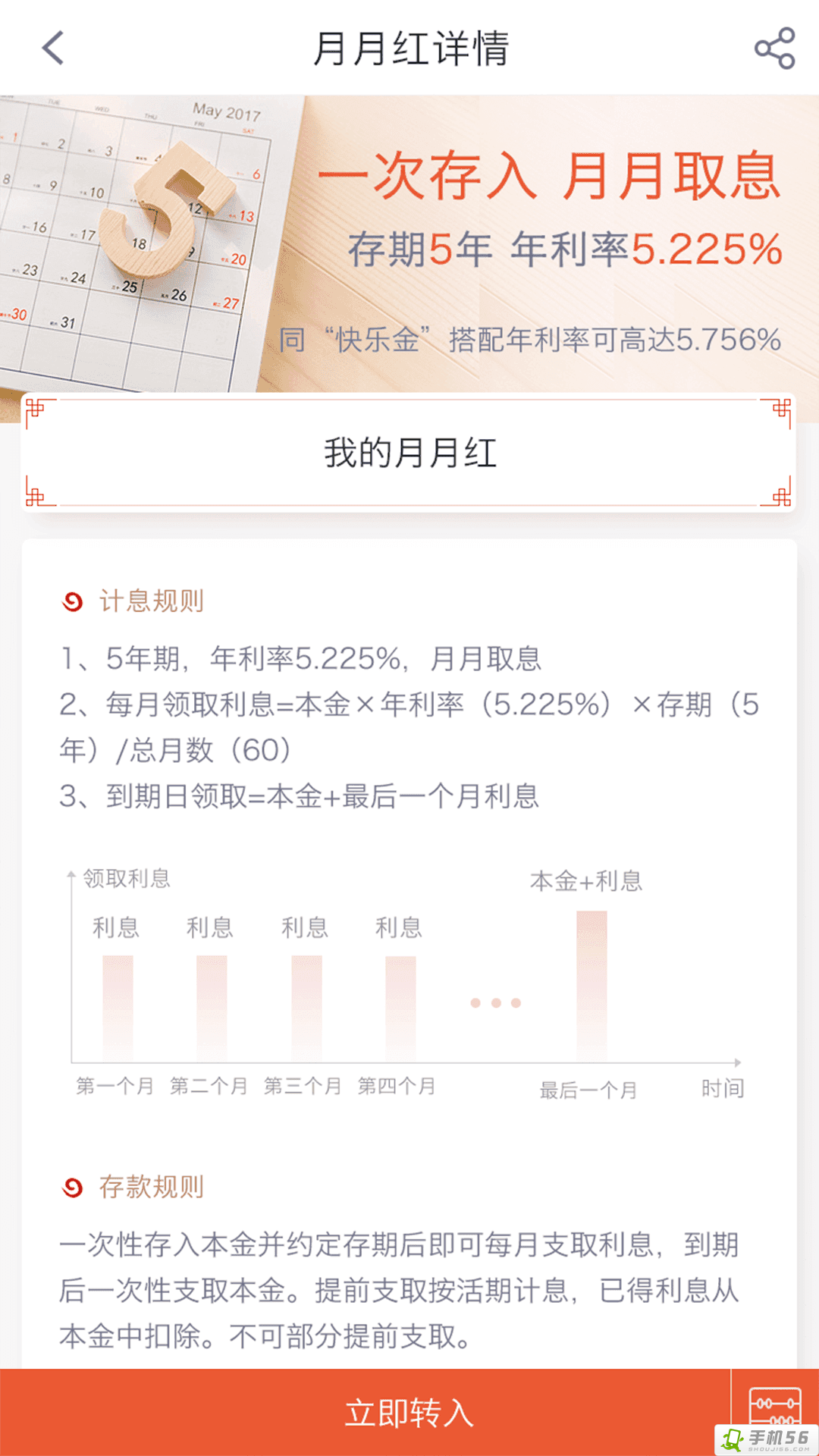Viewport: 819px width, 1456px height.
Task: Go back from the 月月红详情 page
Action: [x=53, y=49]
